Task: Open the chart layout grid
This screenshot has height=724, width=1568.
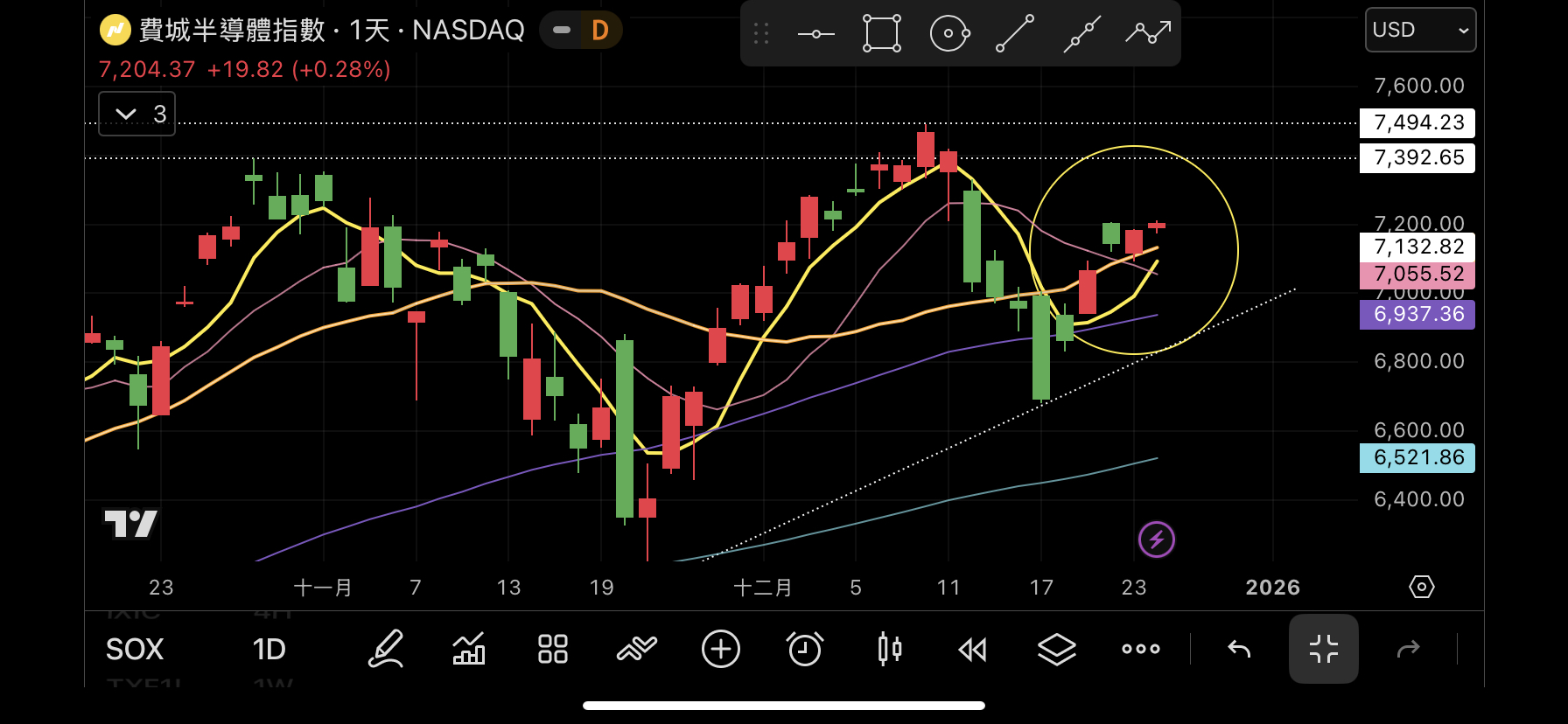Action: (553, 650)
